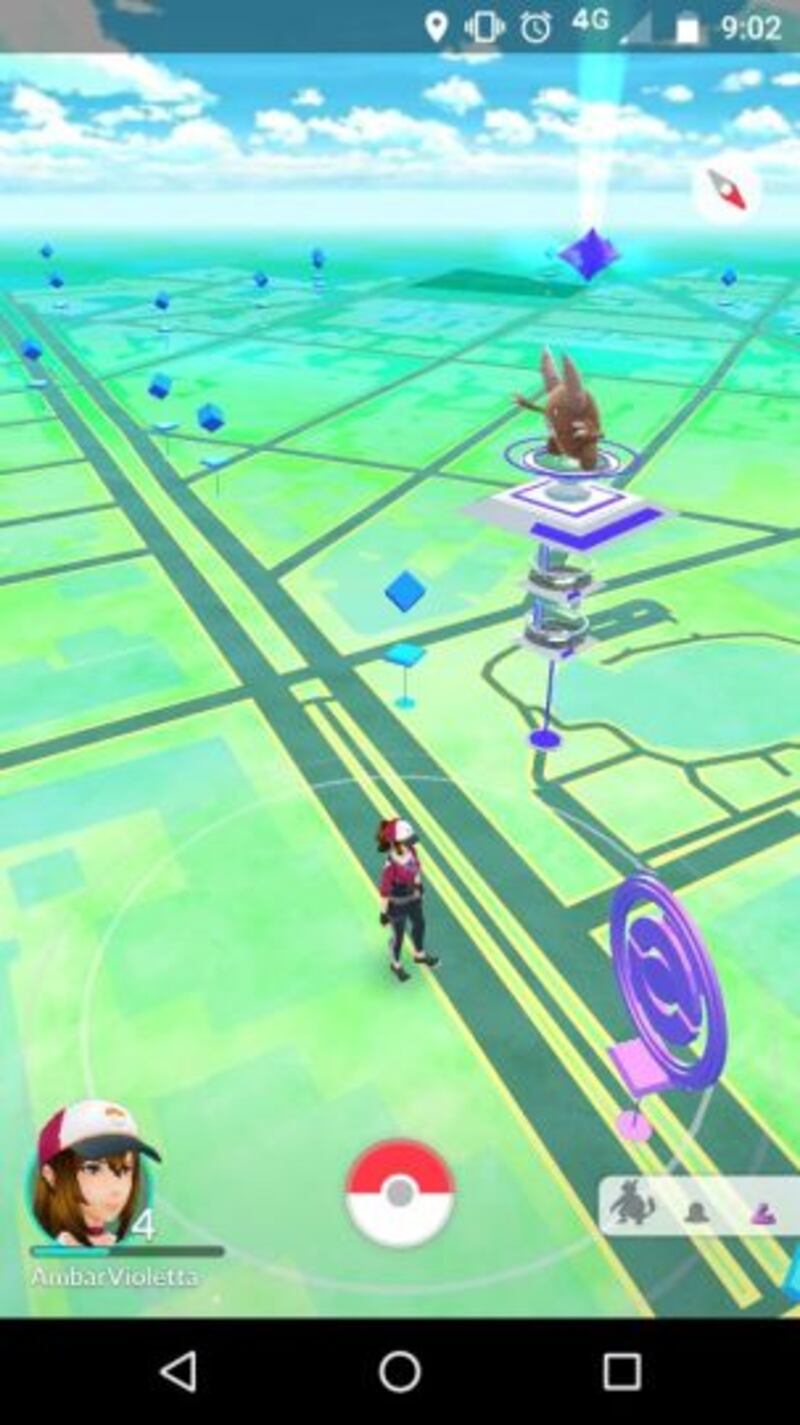Viewport: 800px width, 1425px height.
Task: Tap the compass to reorient the map
Action: (x=727, y=189)
